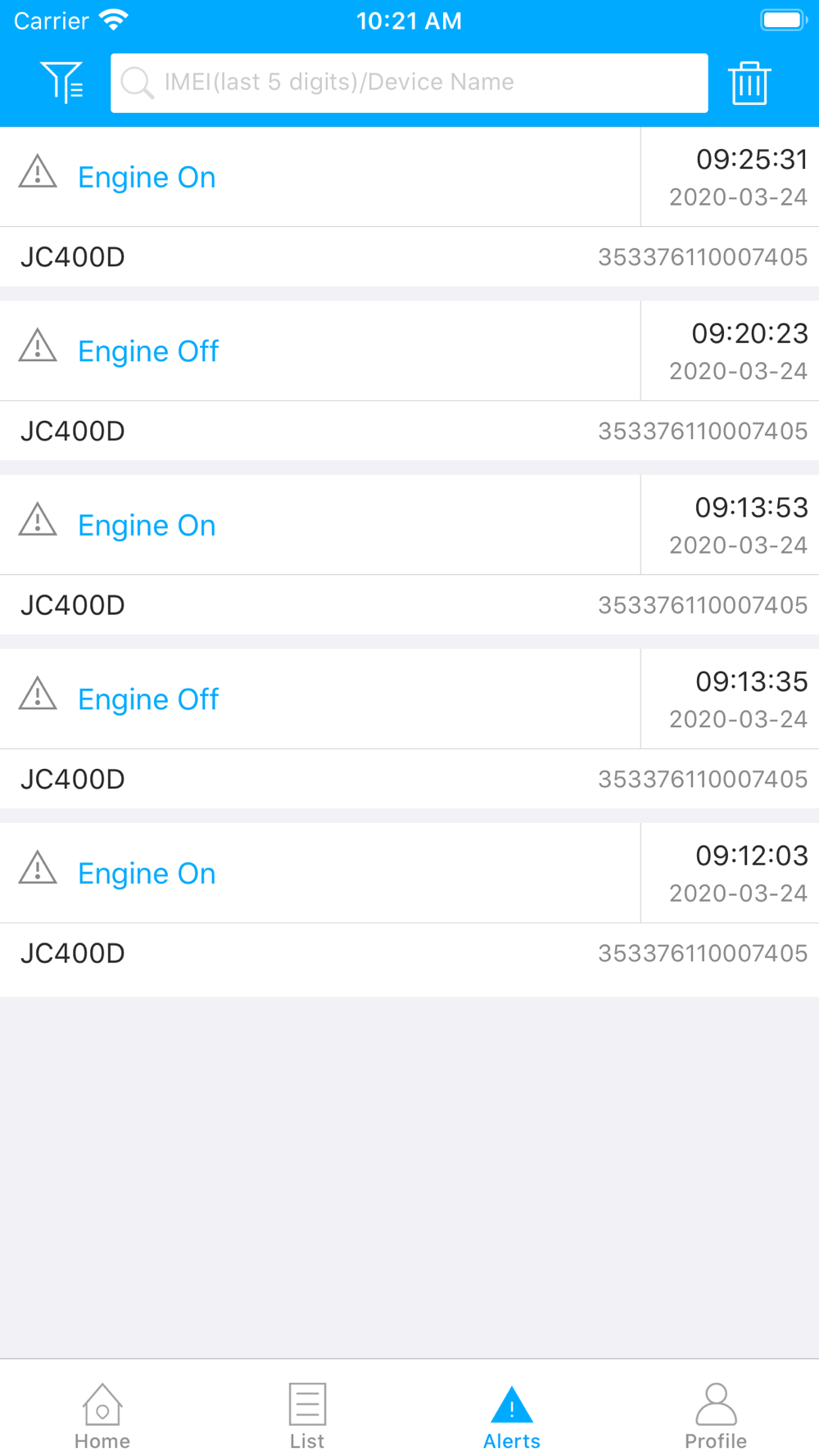This screenshot has height=1456, width=819.
Task: Delete alerts with the trash icon
Action: 749,83
